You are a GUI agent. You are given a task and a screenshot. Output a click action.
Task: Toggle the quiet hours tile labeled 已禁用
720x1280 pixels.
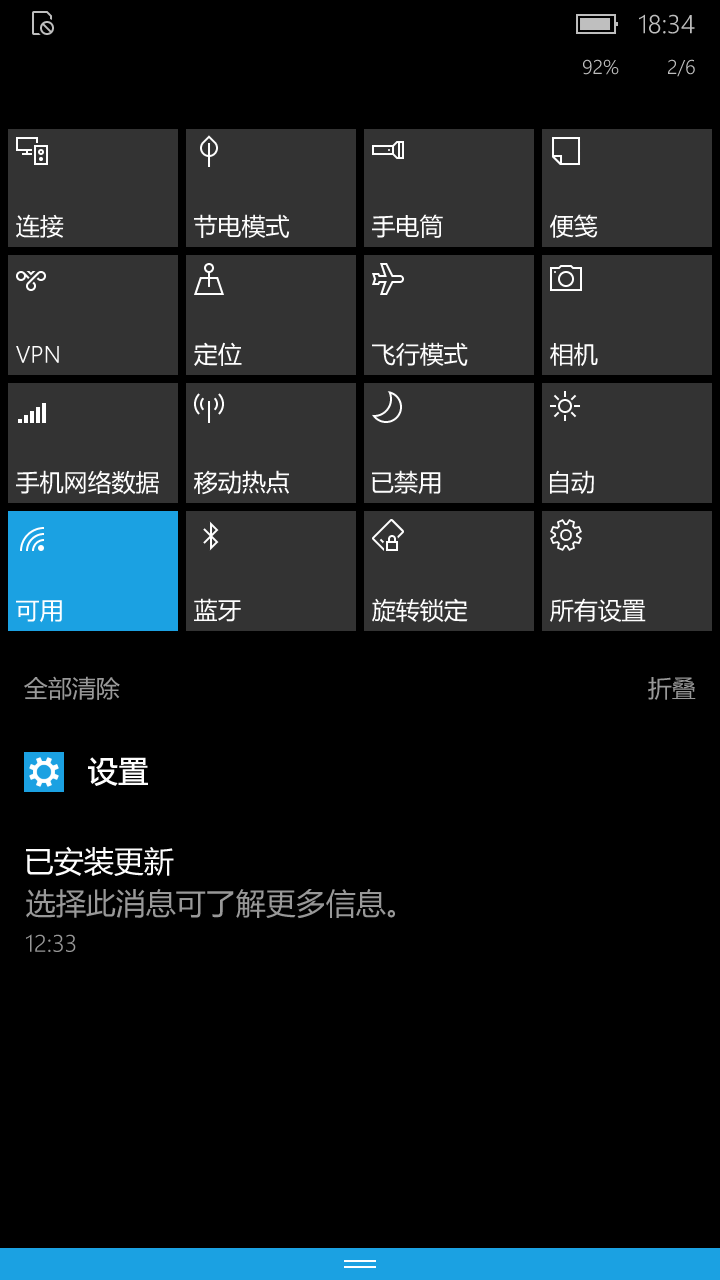pos(449,443)
